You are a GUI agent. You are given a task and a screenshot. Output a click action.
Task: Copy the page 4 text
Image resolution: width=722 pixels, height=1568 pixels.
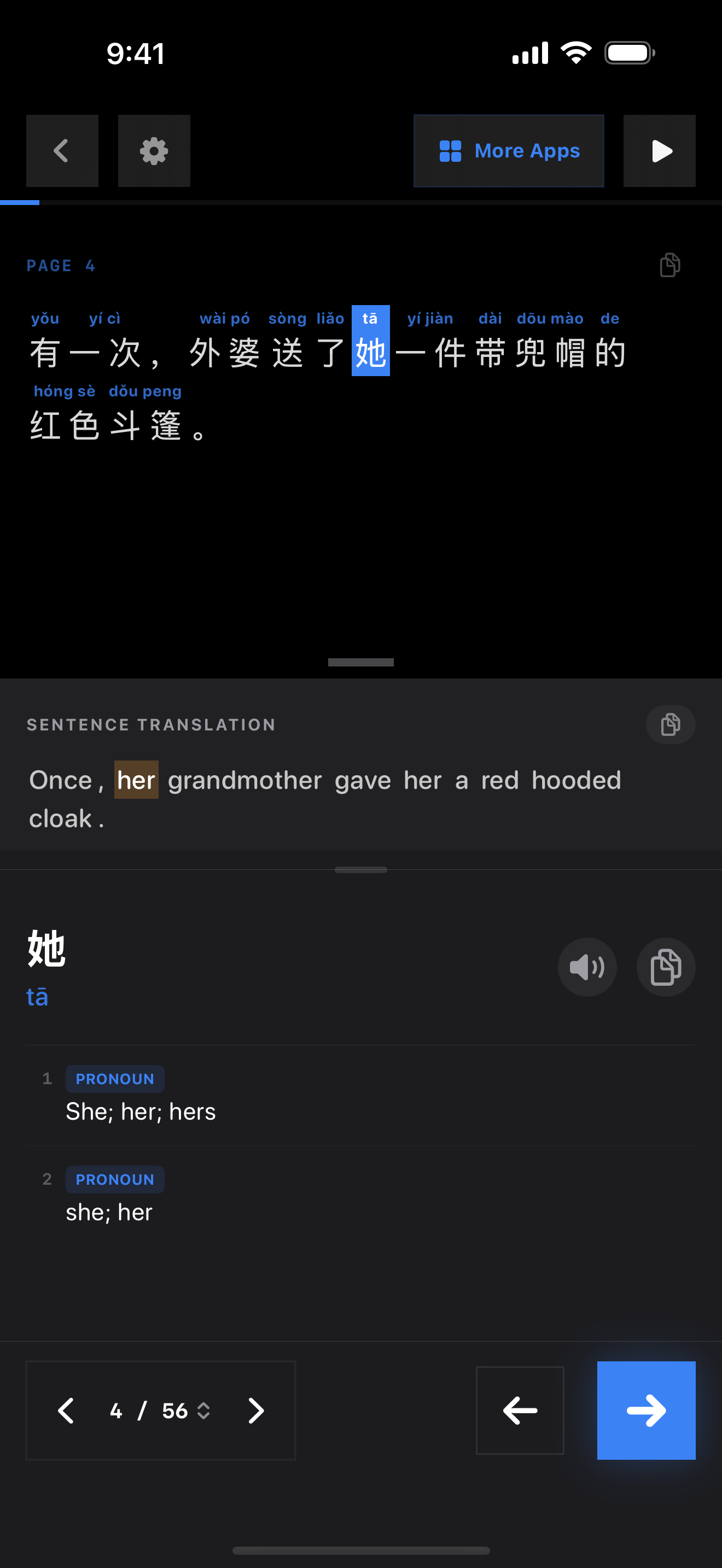(x=669, y=265)
